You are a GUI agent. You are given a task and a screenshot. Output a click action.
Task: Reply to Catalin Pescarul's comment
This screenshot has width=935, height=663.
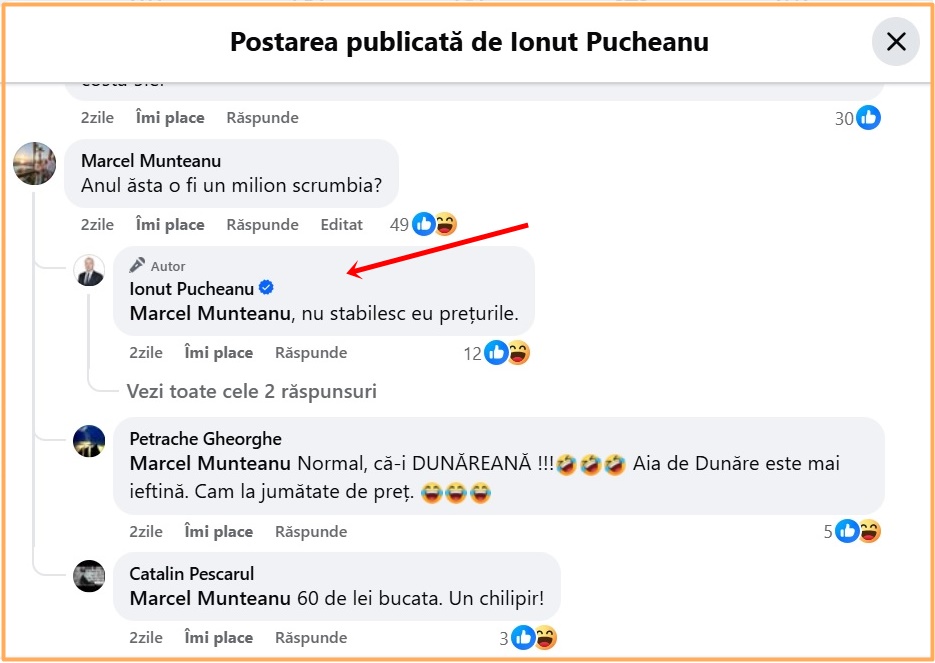(x=311, y=638)
